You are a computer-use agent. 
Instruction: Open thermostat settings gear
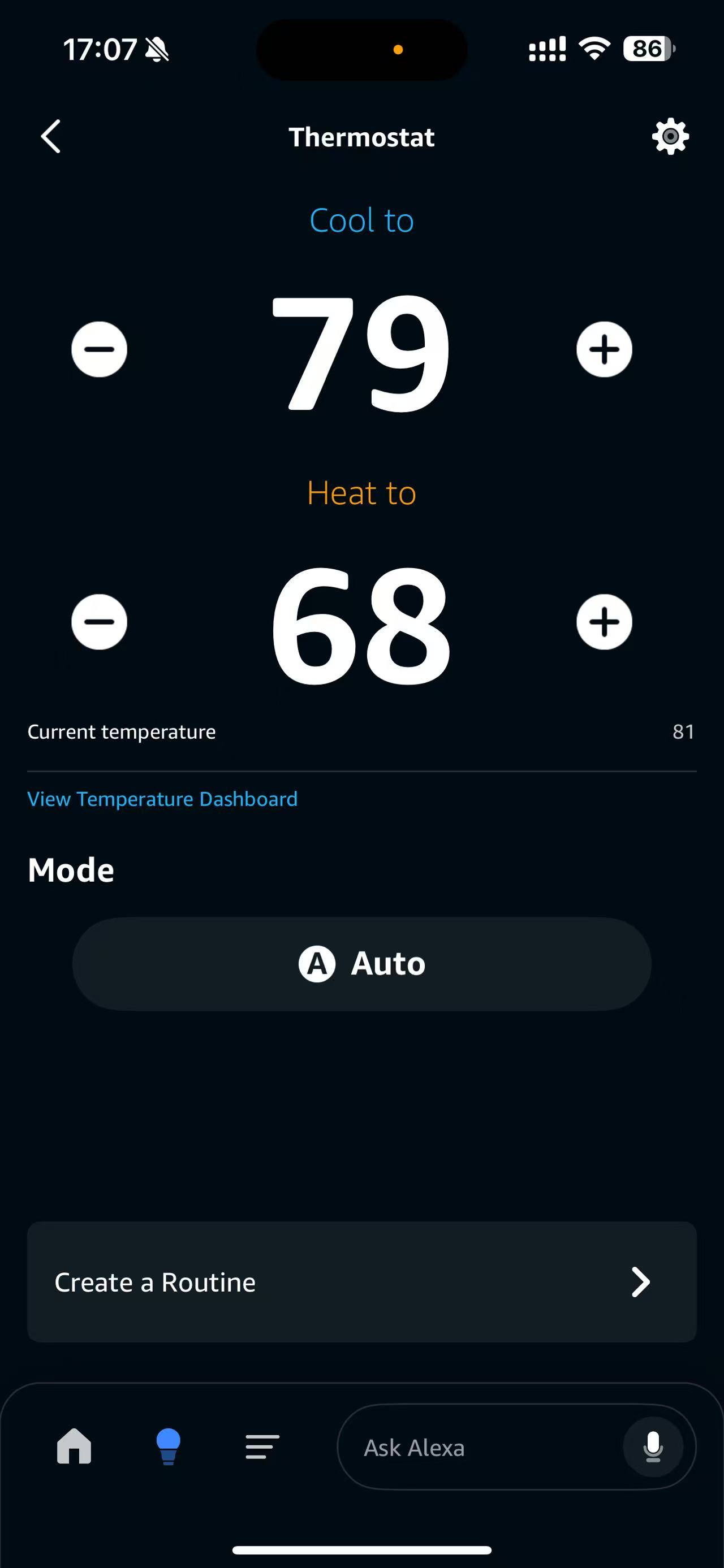click(x=670, y=136)
